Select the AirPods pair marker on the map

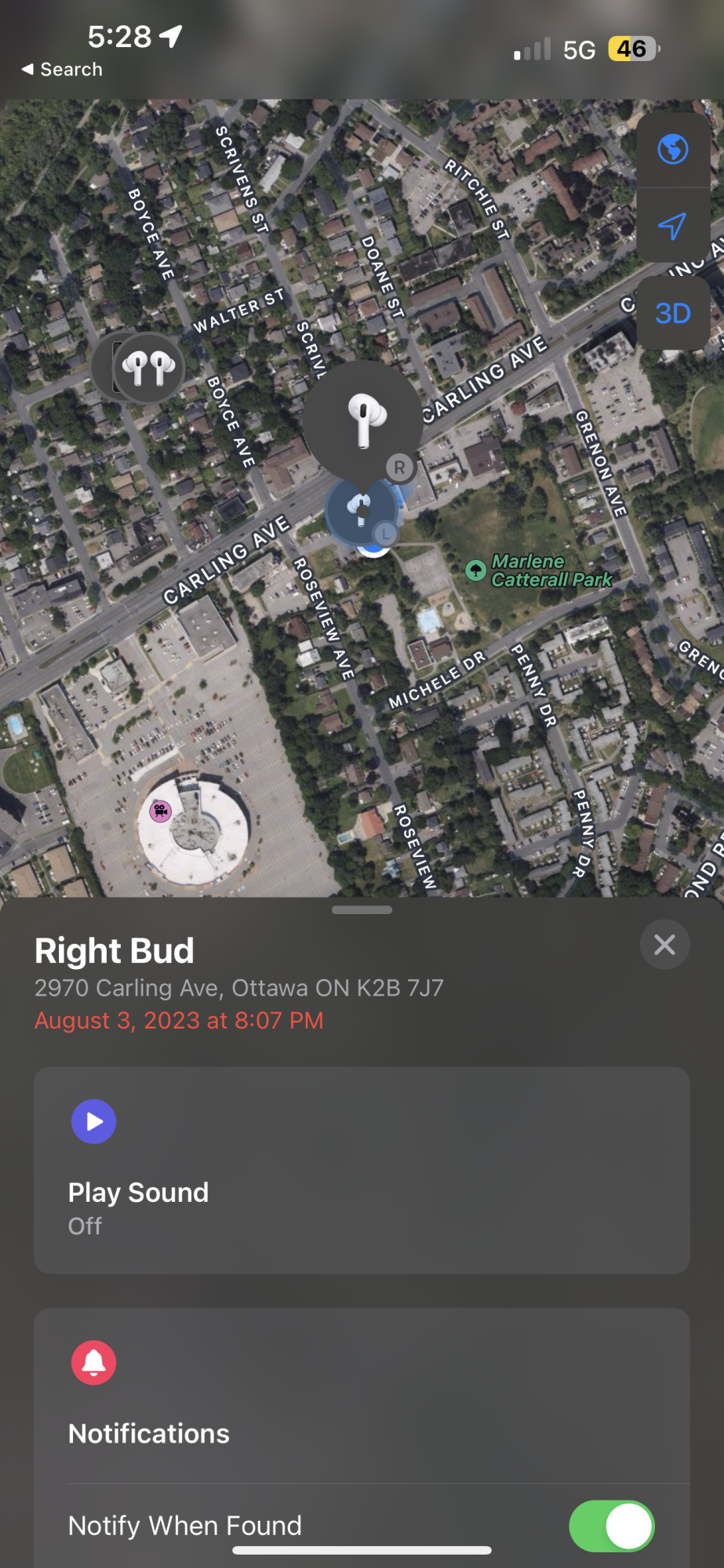click(x=148, y=367)
